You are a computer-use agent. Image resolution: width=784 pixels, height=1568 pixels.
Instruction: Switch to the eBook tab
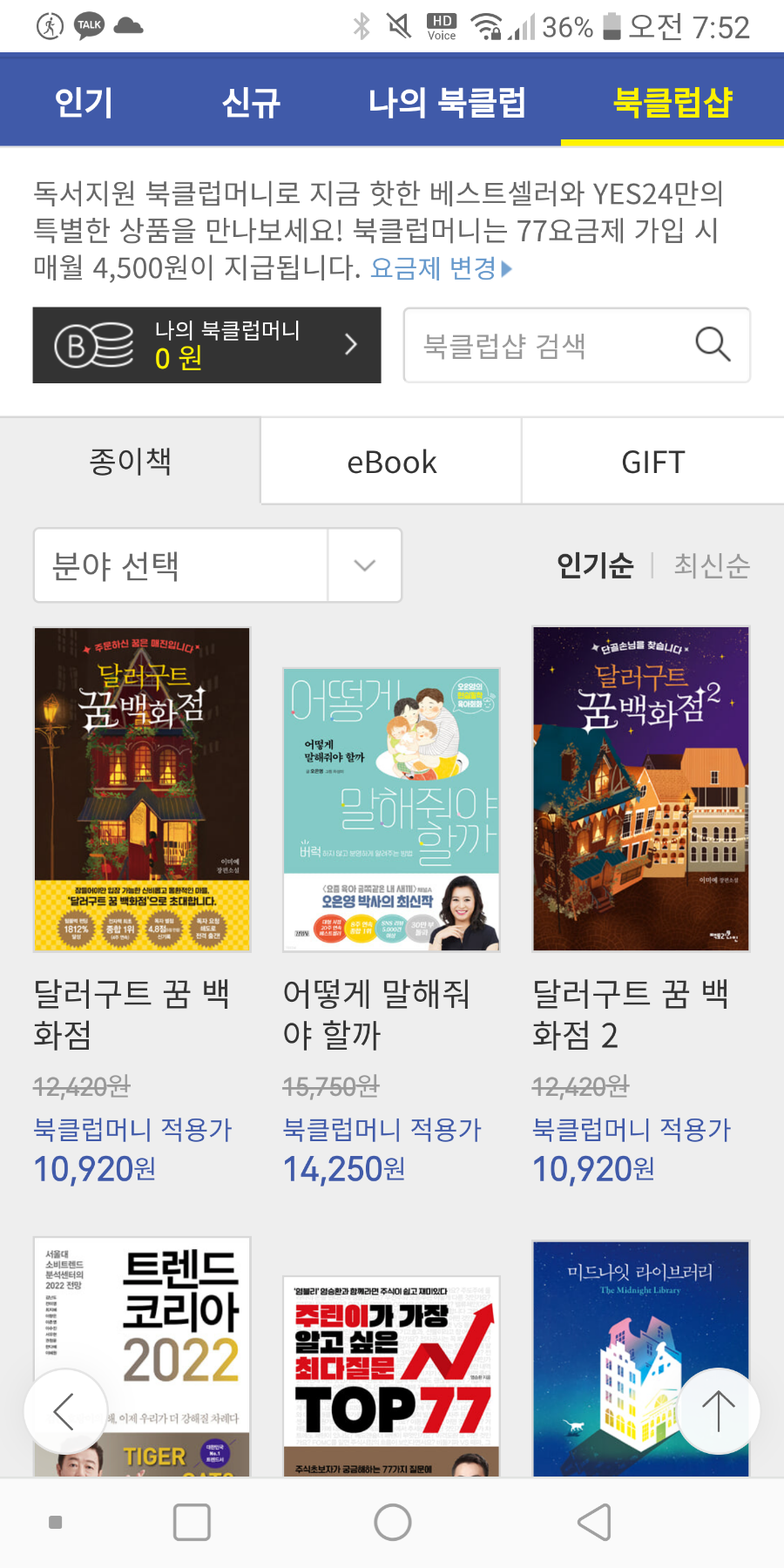pyautogui.click(x=391, y=462)
